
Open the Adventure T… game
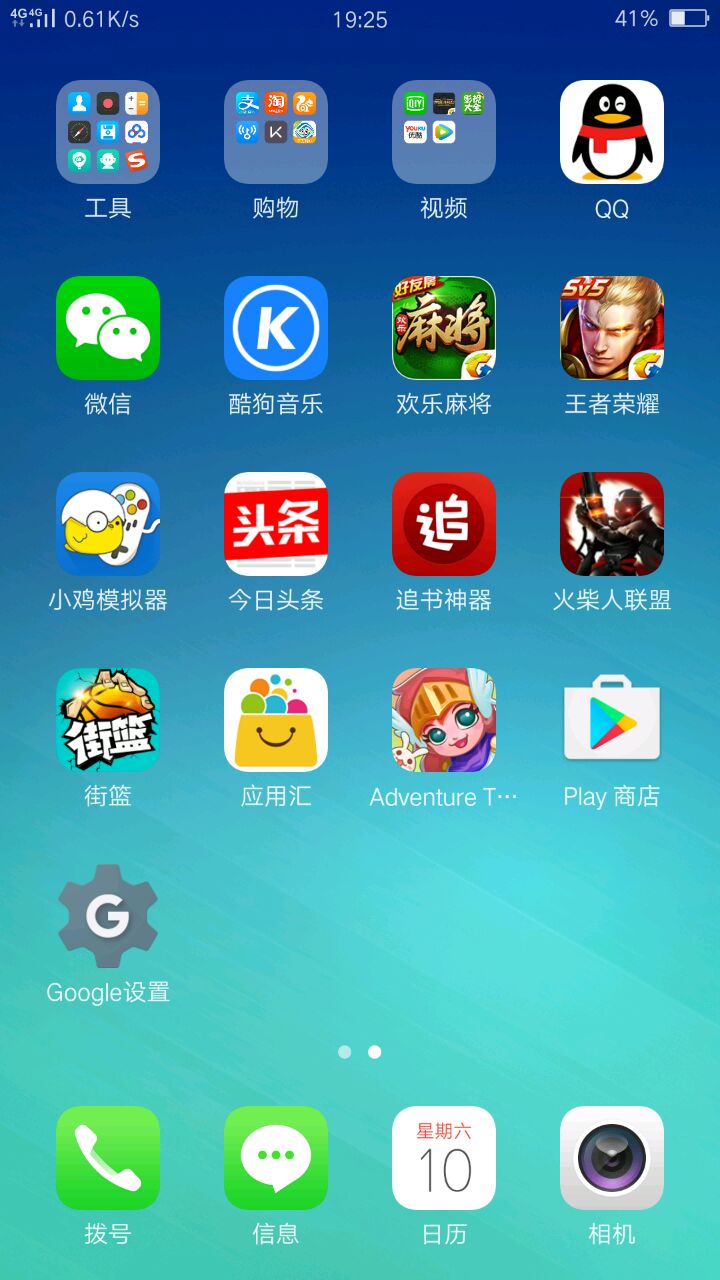tap(444, 720)
